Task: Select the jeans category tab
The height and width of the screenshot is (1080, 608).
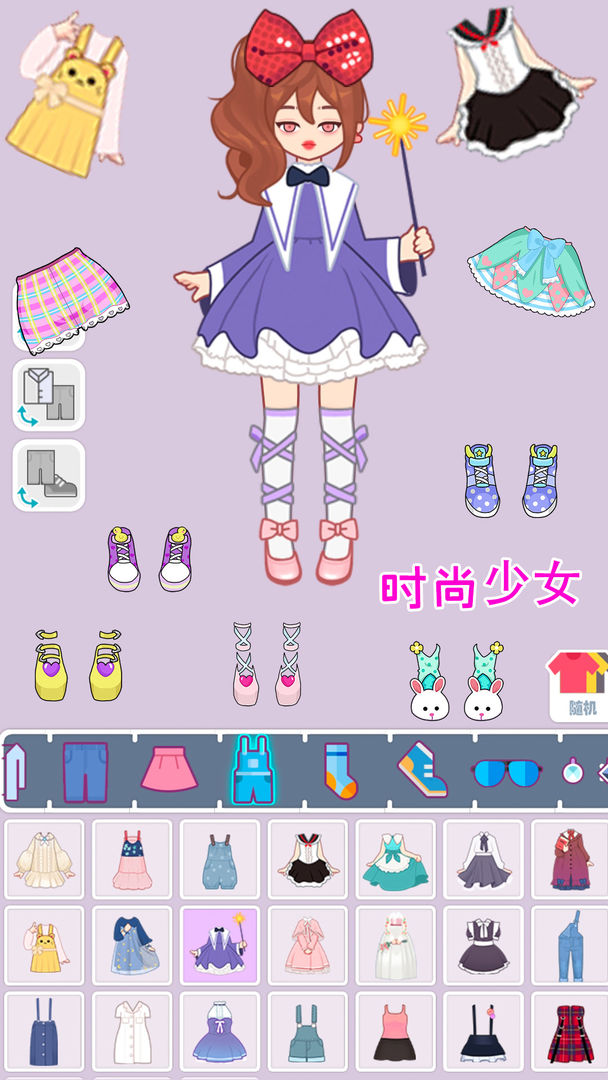Action: [85, 771]
